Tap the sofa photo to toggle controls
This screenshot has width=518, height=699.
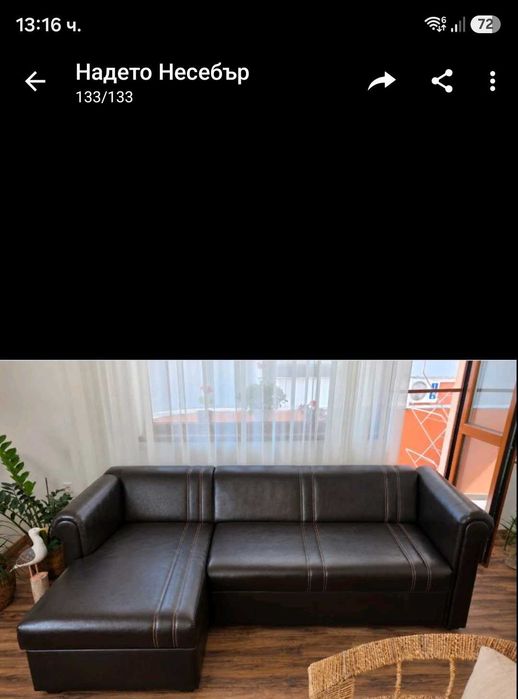pos(259,529)
